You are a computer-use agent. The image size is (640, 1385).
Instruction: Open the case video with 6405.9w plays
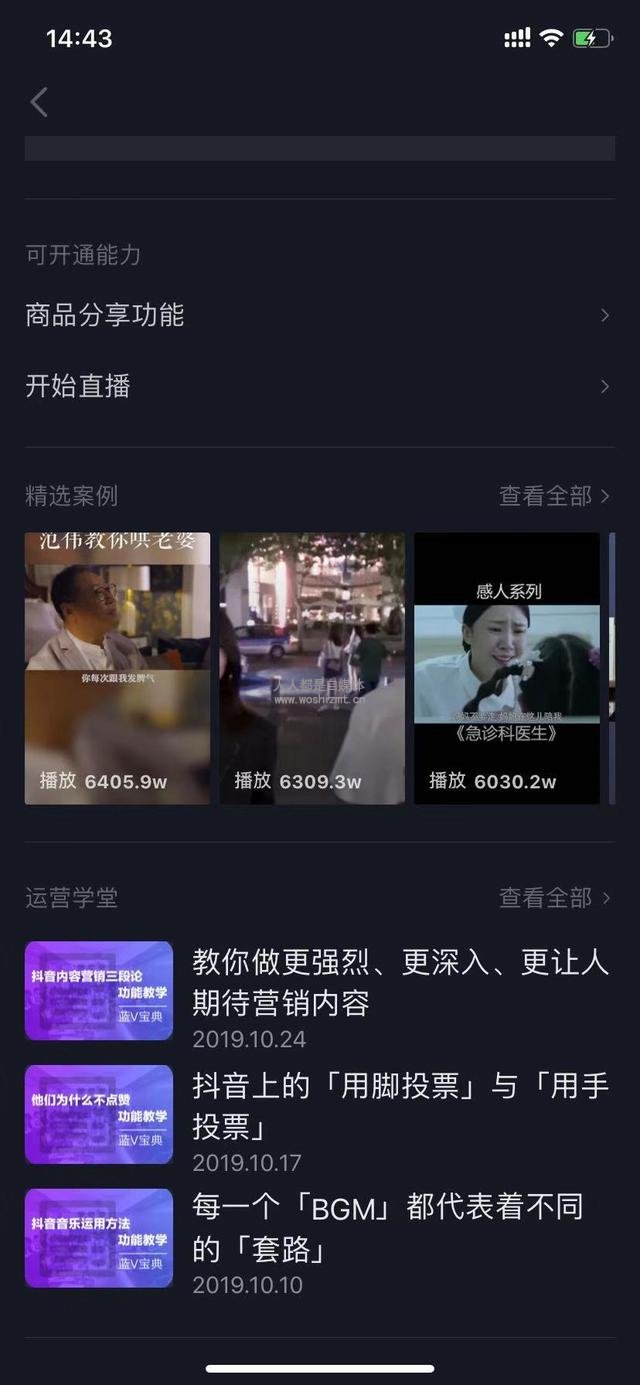(117, 668)
